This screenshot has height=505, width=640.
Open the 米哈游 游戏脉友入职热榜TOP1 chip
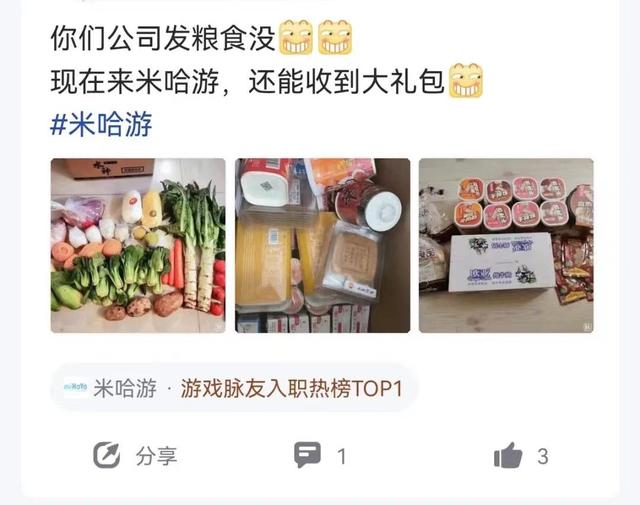coord(233,389)
